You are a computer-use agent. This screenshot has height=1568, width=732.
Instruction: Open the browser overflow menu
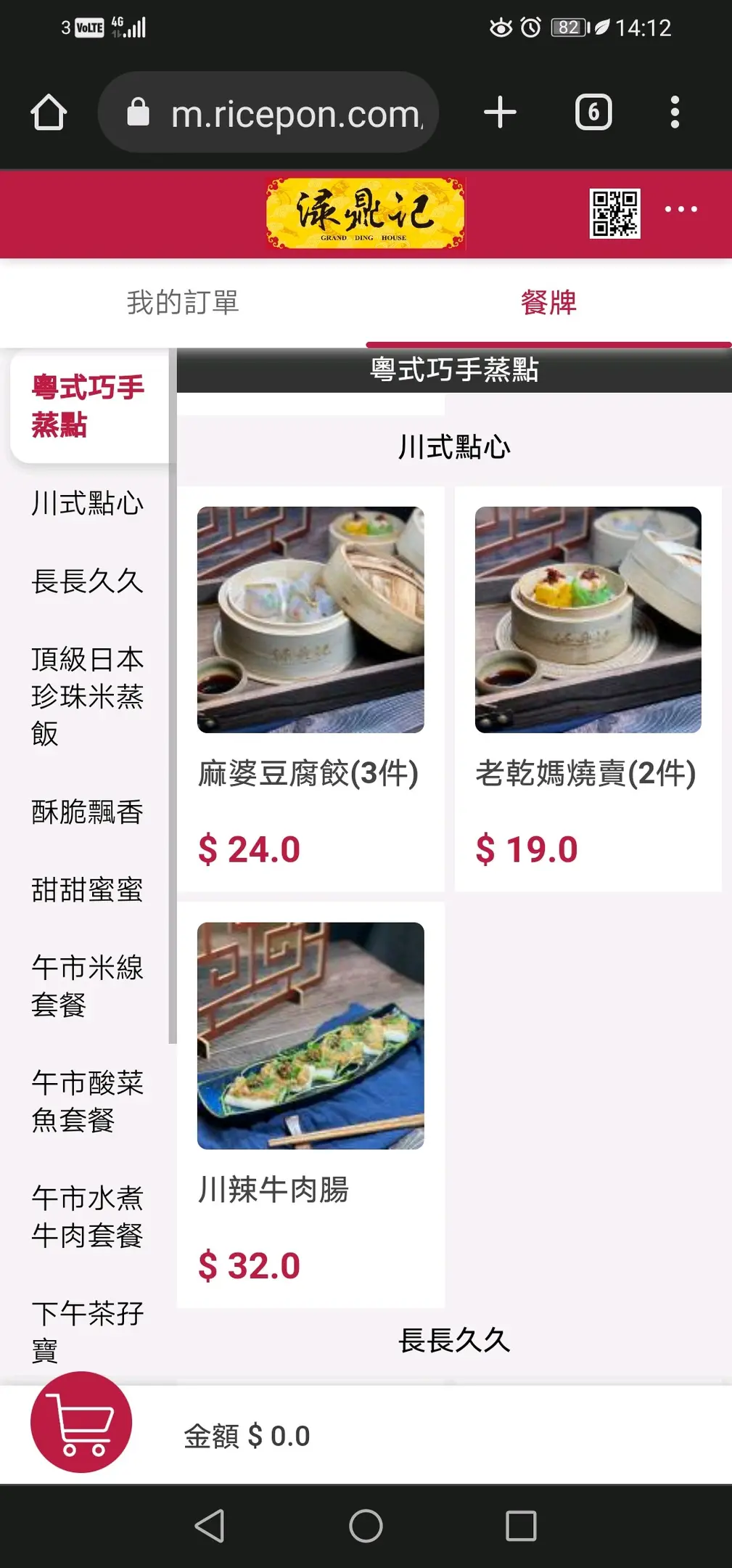(675, 113)
